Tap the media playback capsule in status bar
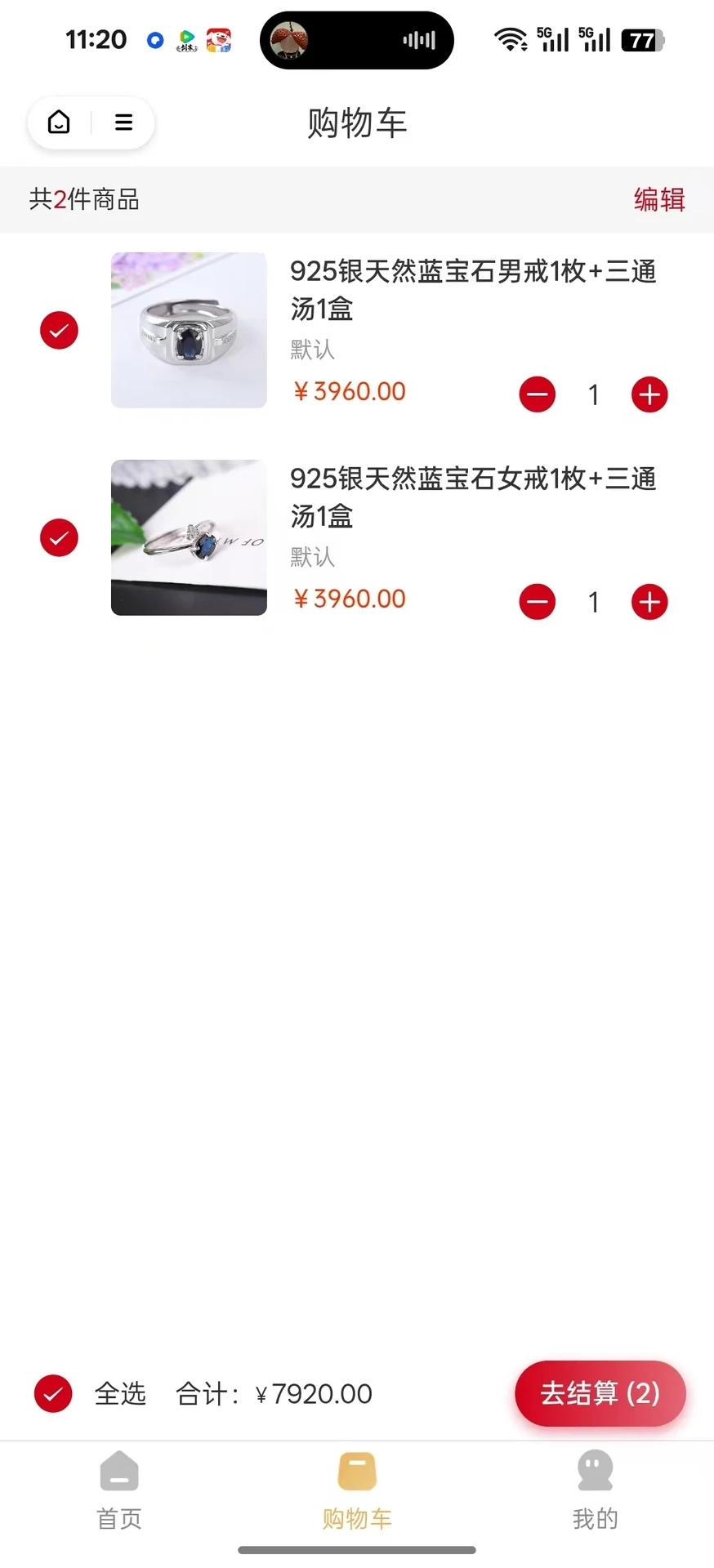This screenshot has width=714, height=1568. tap(357, 40)
